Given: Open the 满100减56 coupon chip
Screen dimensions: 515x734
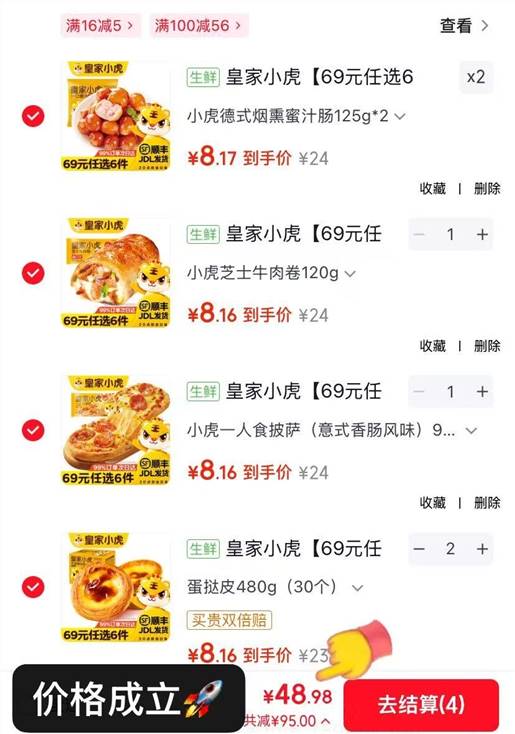Looking at the screenshot, I should [199, 25].
